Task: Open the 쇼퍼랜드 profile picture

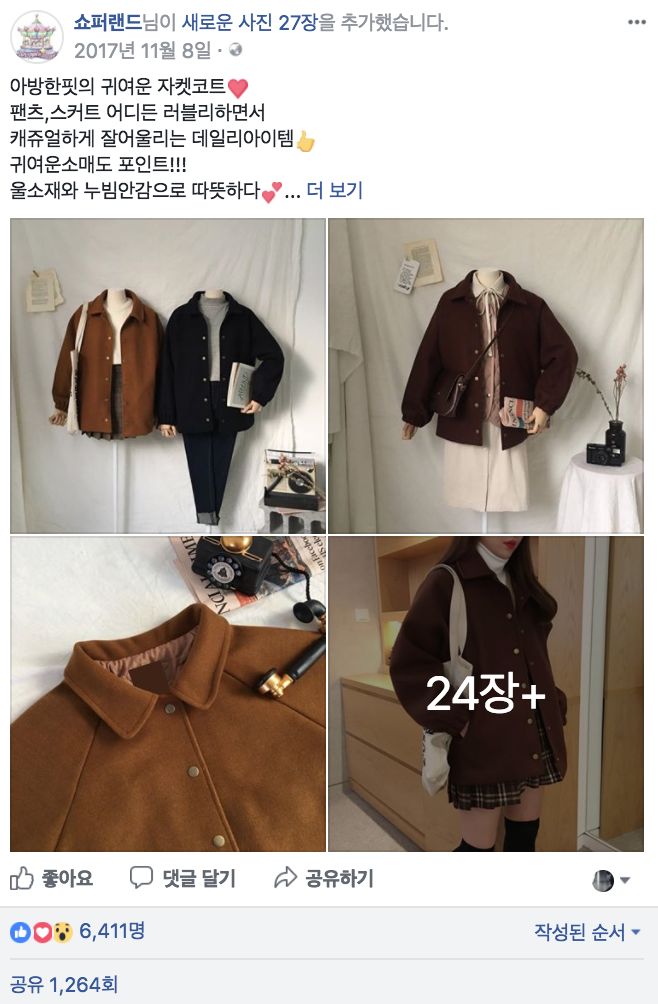Action: point(37,36)
